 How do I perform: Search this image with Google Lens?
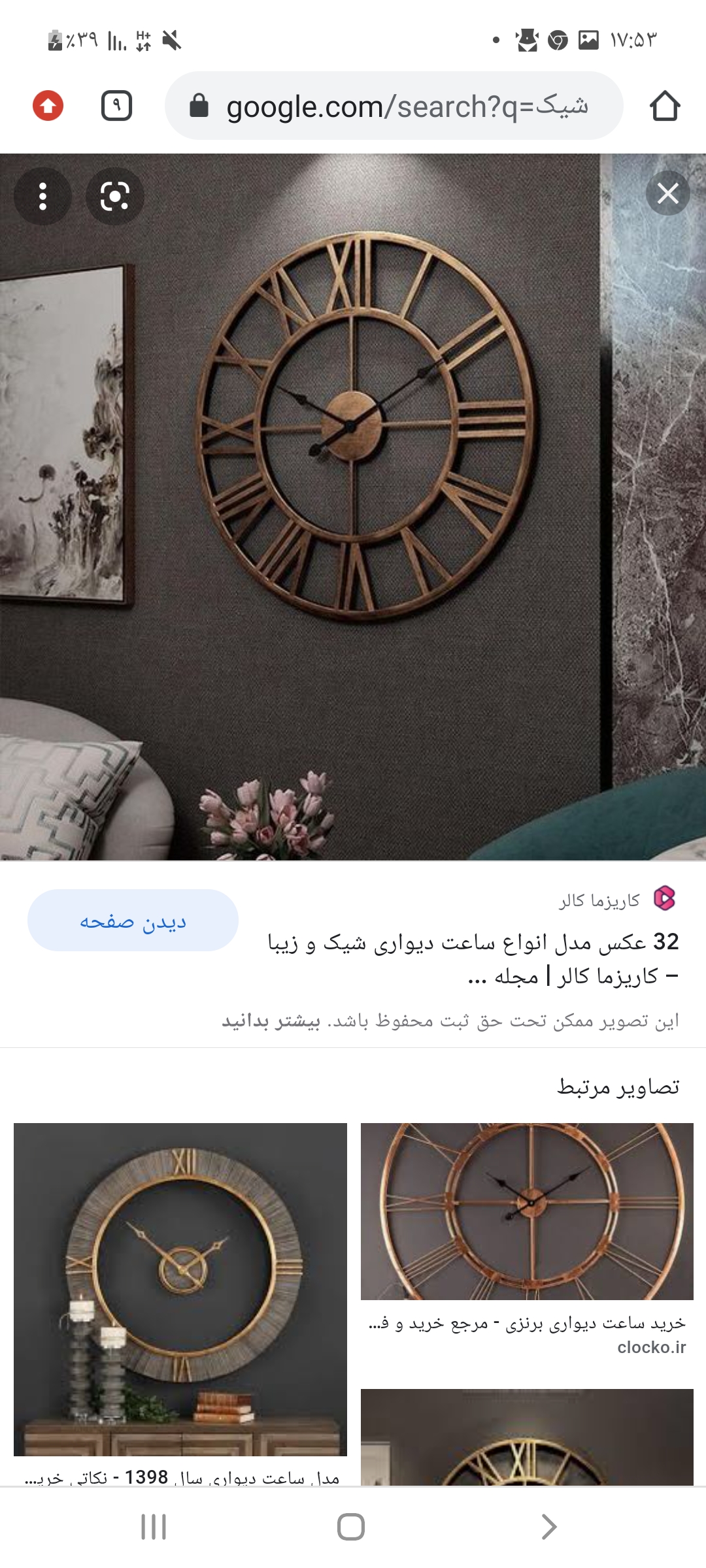click(x=115, y=196)
